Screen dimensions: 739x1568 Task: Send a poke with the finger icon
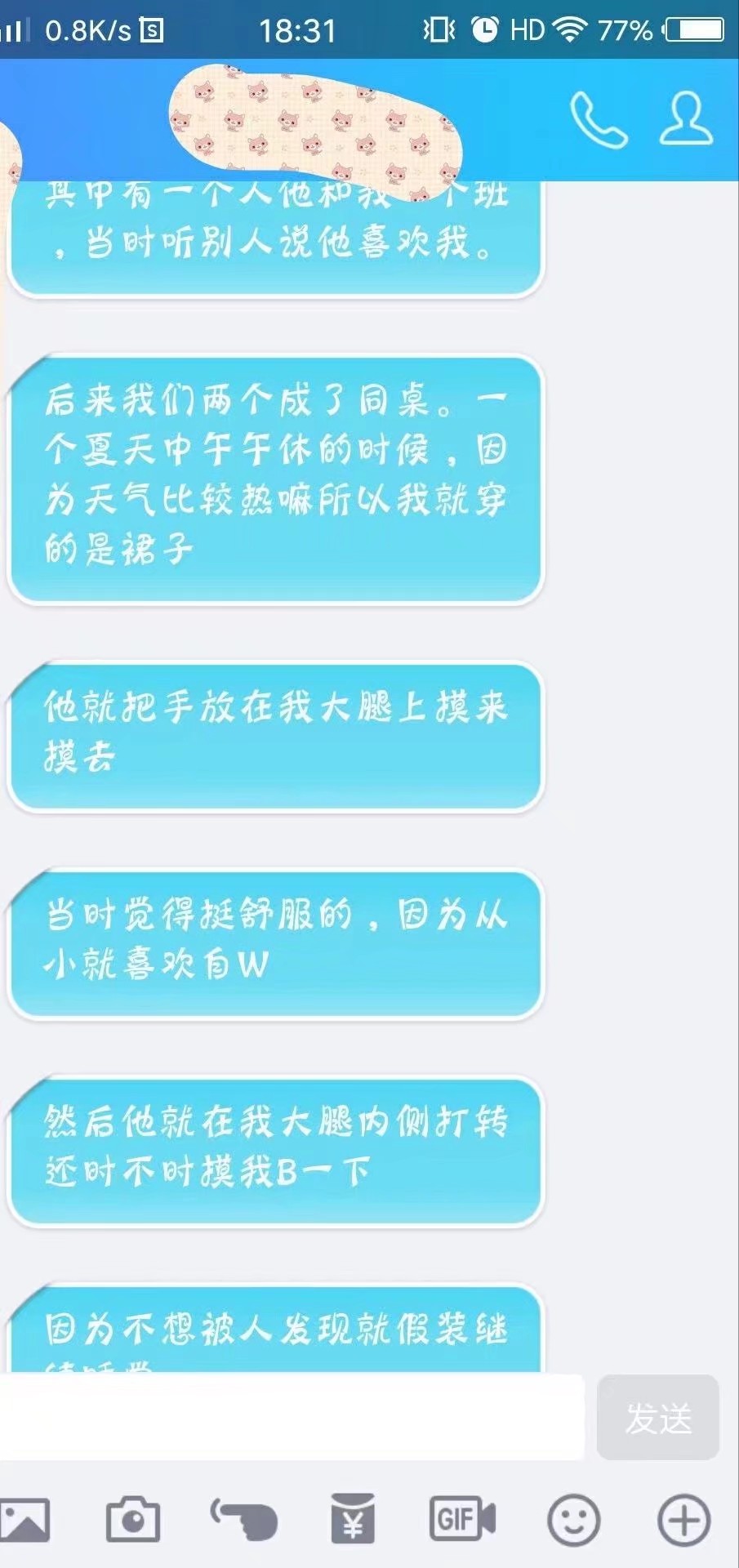[x=243, y=1521]
